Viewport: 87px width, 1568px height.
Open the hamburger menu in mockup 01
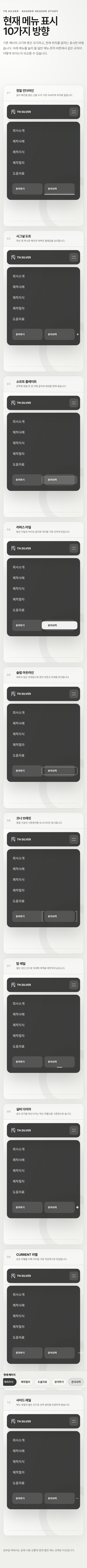click(x=74, y=112)
